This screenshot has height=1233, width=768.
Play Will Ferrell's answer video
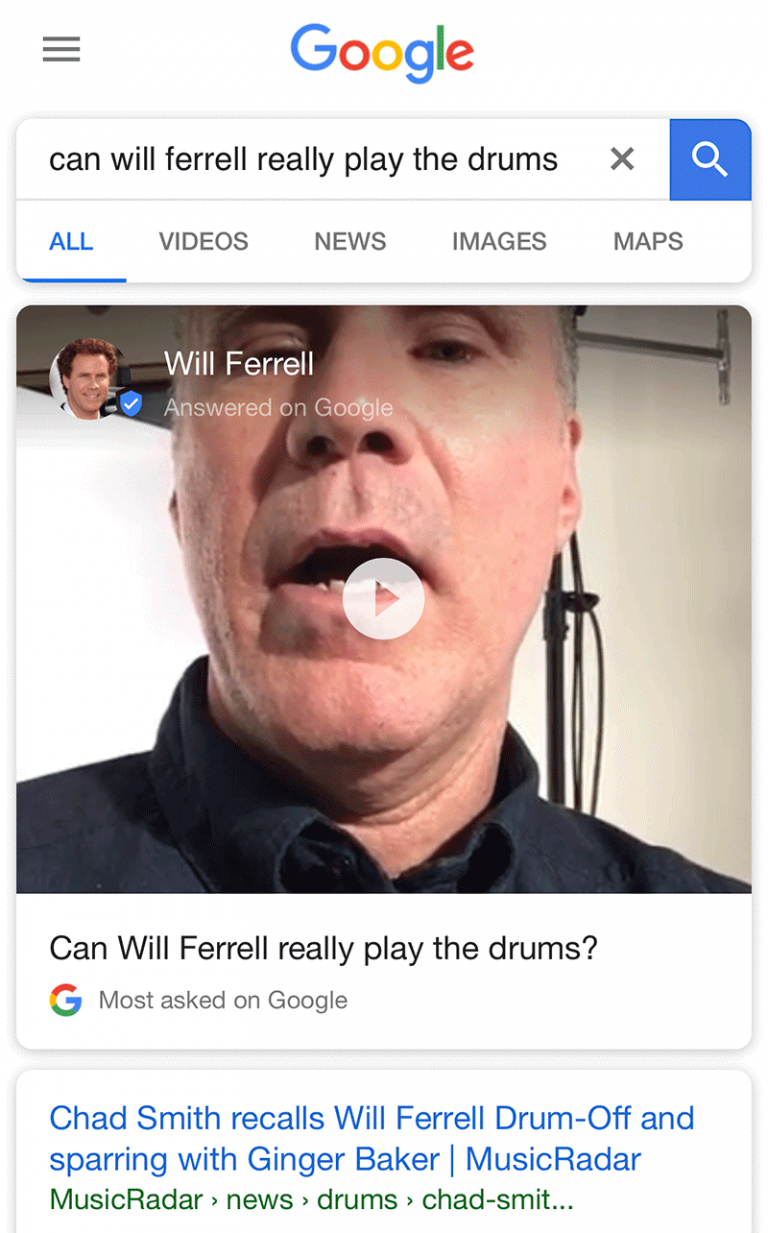click(x=383, y=599)
